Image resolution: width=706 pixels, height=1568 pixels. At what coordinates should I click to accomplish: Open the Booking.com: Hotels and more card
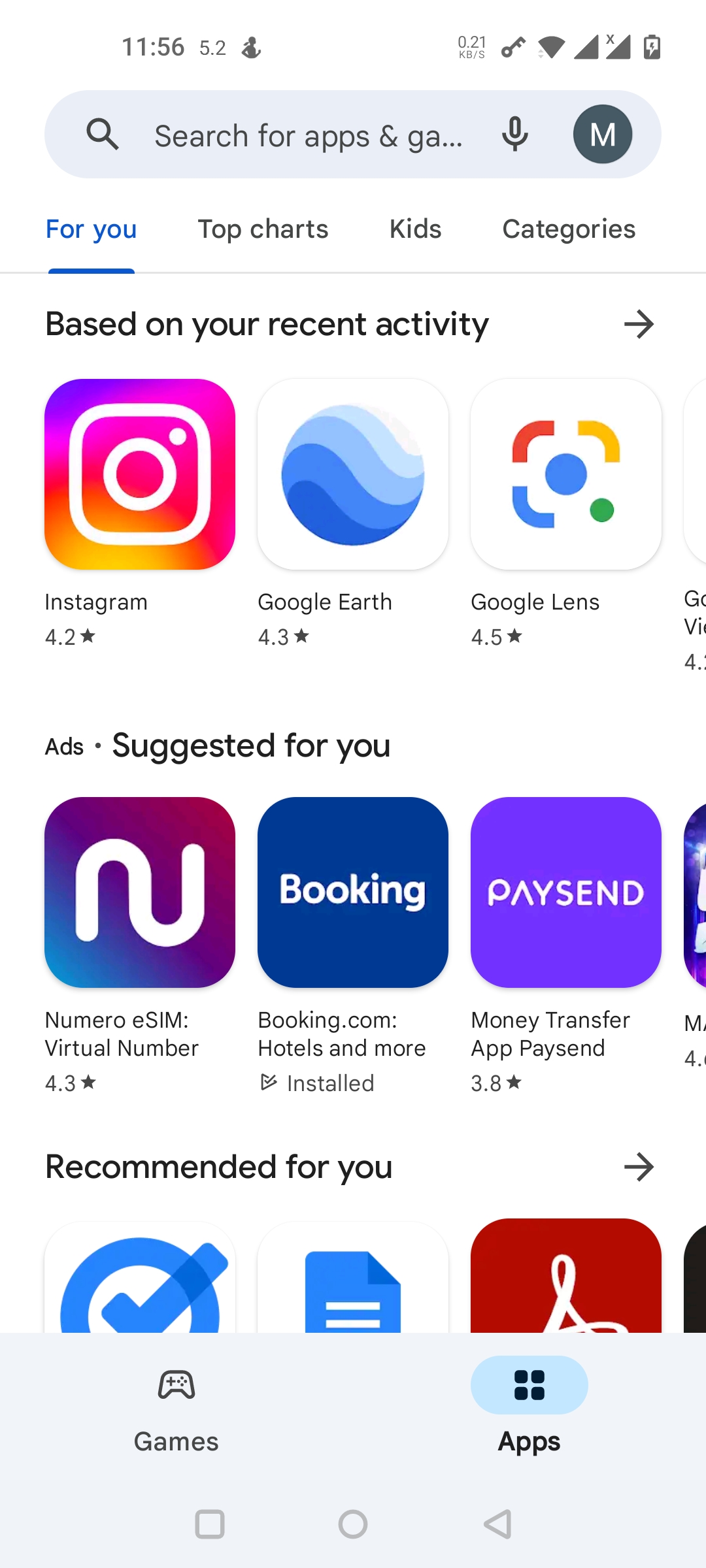click(x=353, y=945)
